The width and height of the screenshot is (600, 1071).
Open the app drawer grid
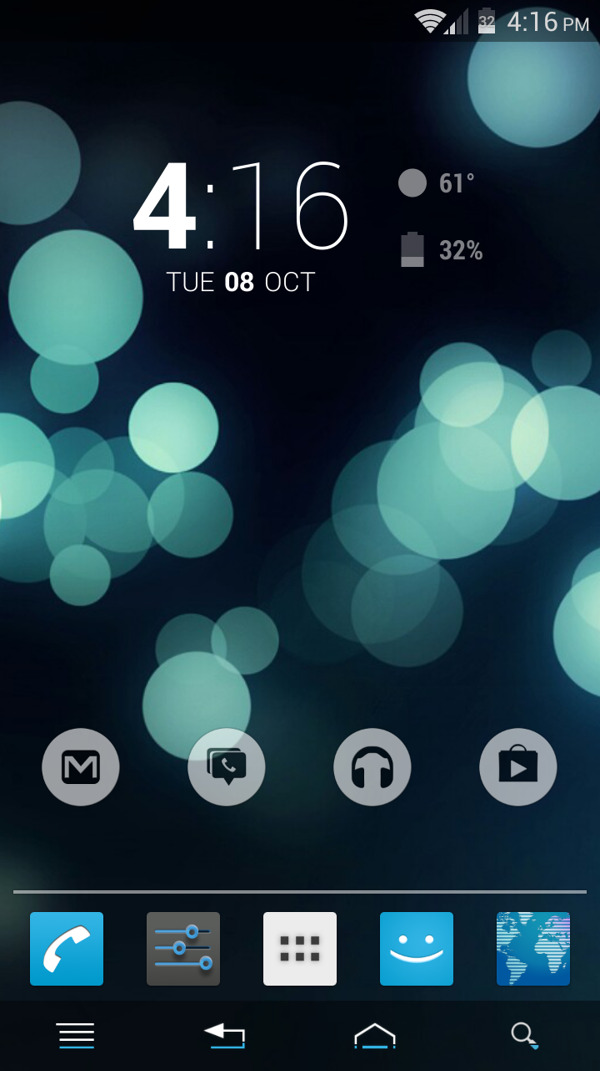(x=300, y=949)
